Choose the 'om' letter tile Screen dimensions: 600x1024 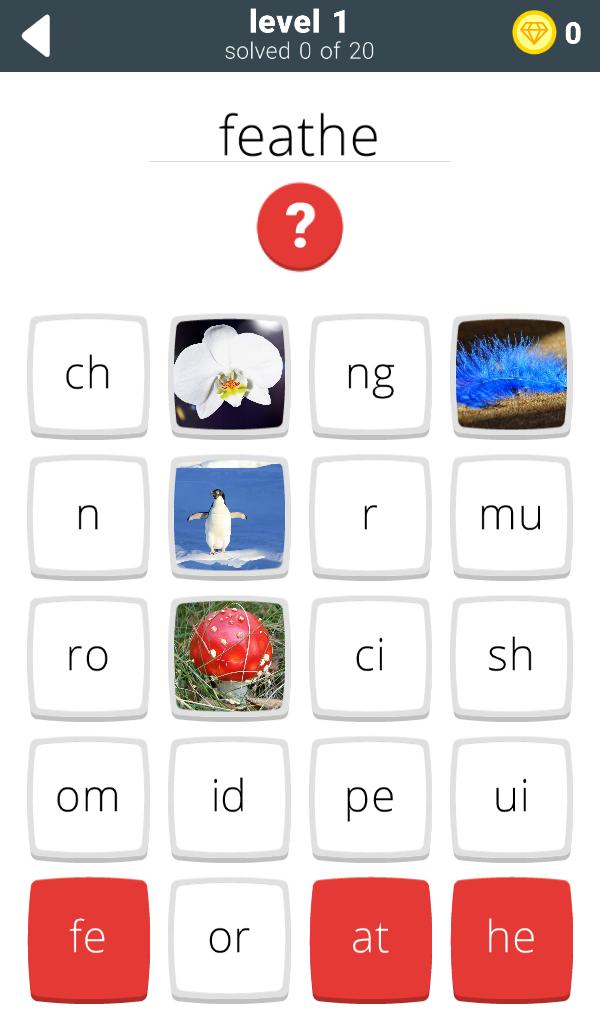[88, 797]
